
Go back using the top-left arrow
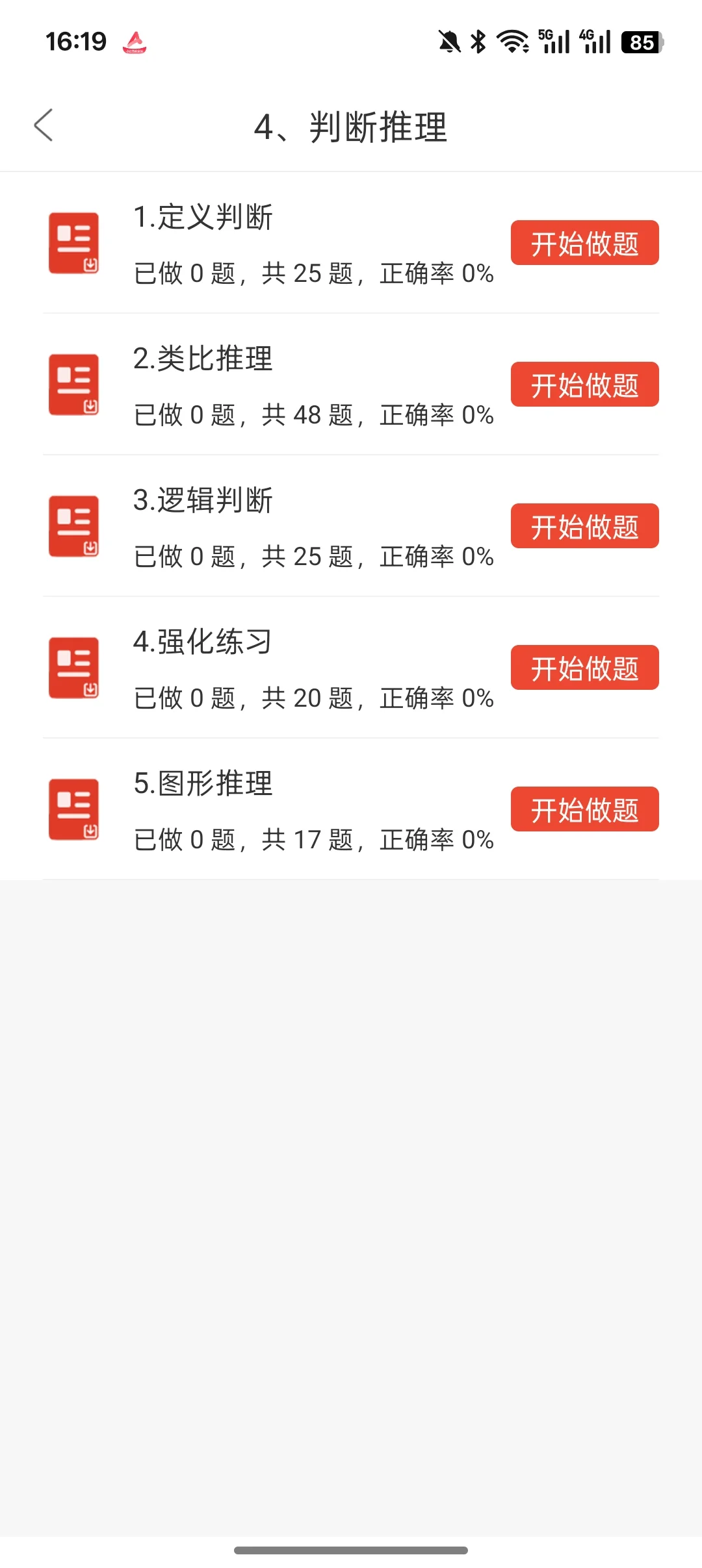point(44,125)
